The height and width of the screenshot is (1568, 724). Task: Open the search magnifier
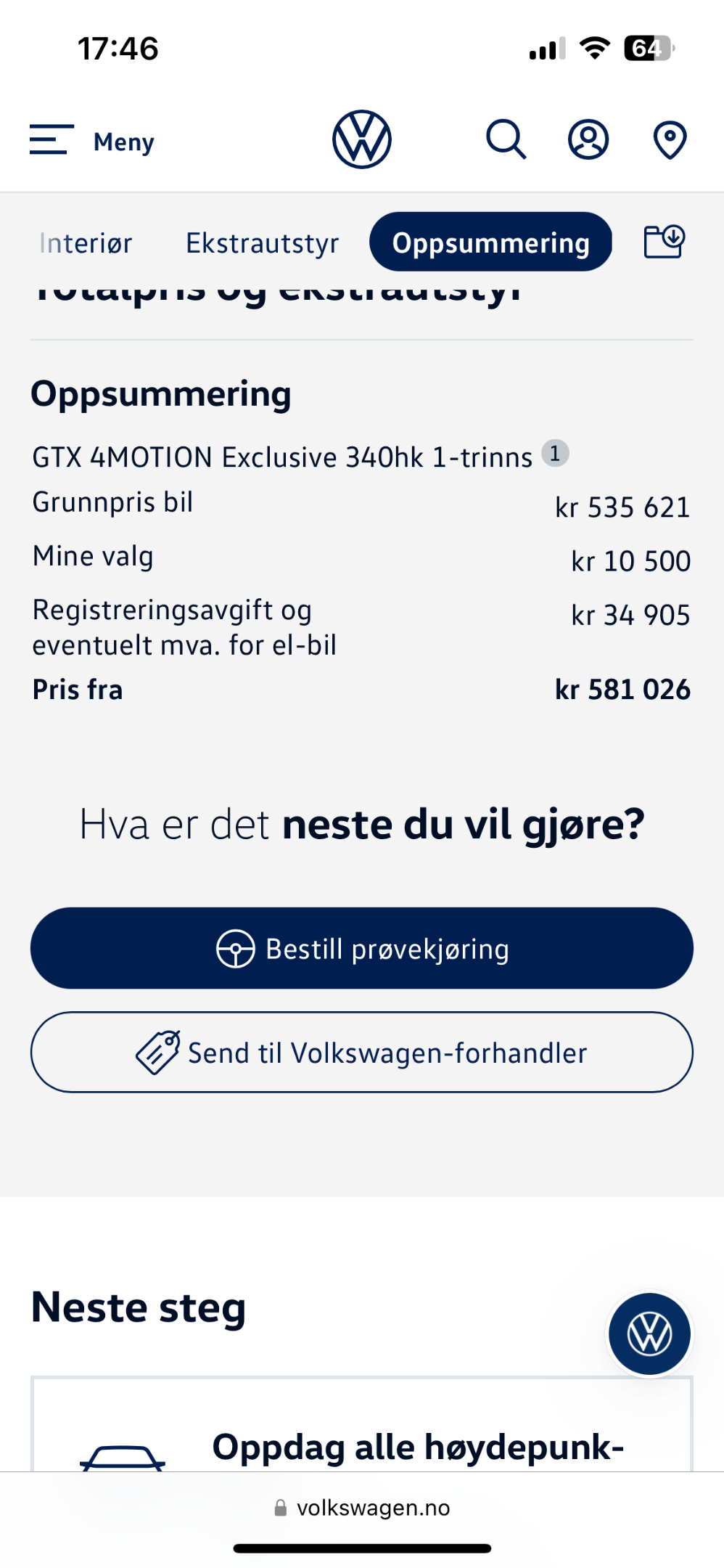506,139
